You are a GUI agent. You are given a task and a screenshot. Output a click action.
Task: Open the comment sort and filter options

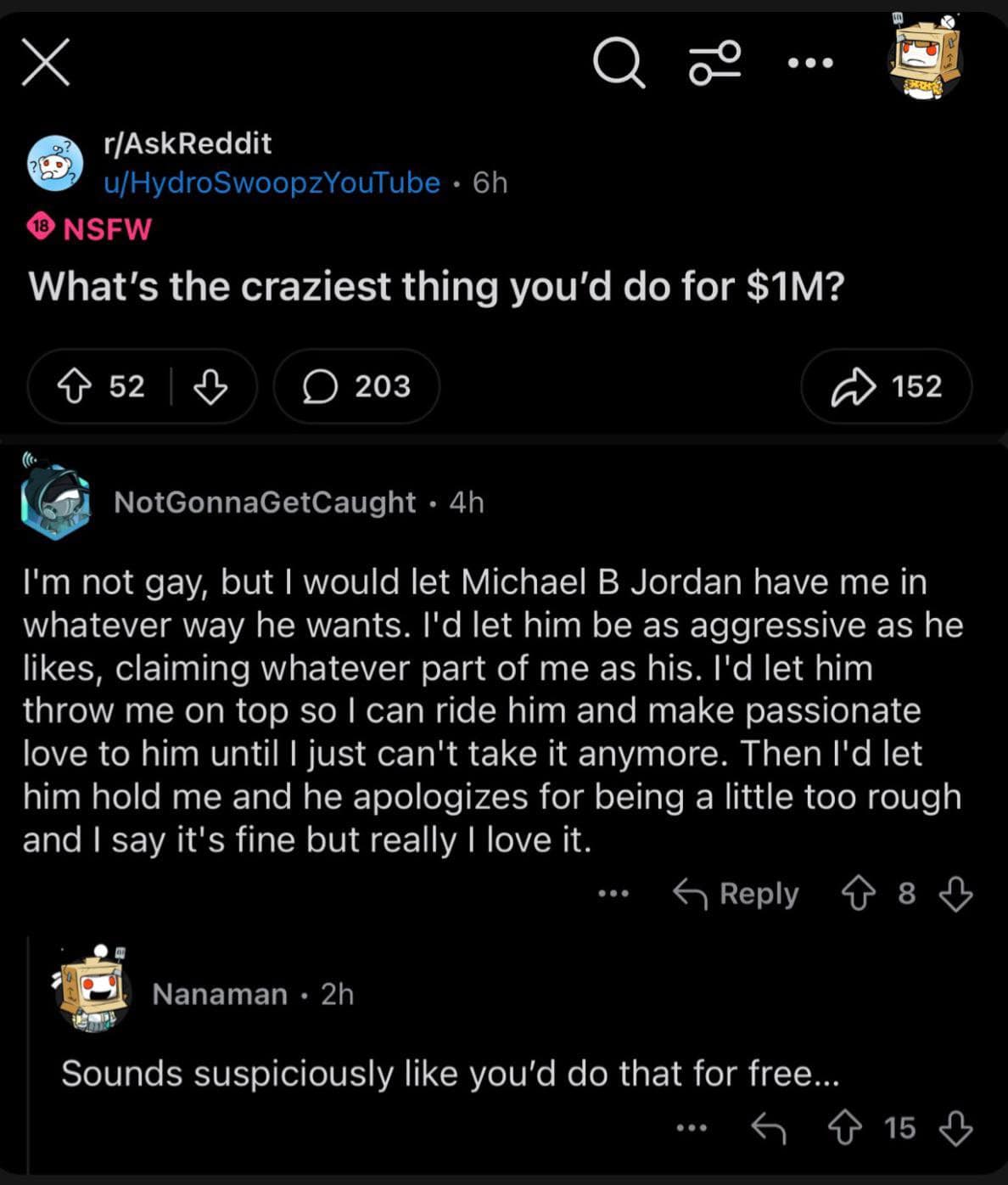[x=714, y=63]
